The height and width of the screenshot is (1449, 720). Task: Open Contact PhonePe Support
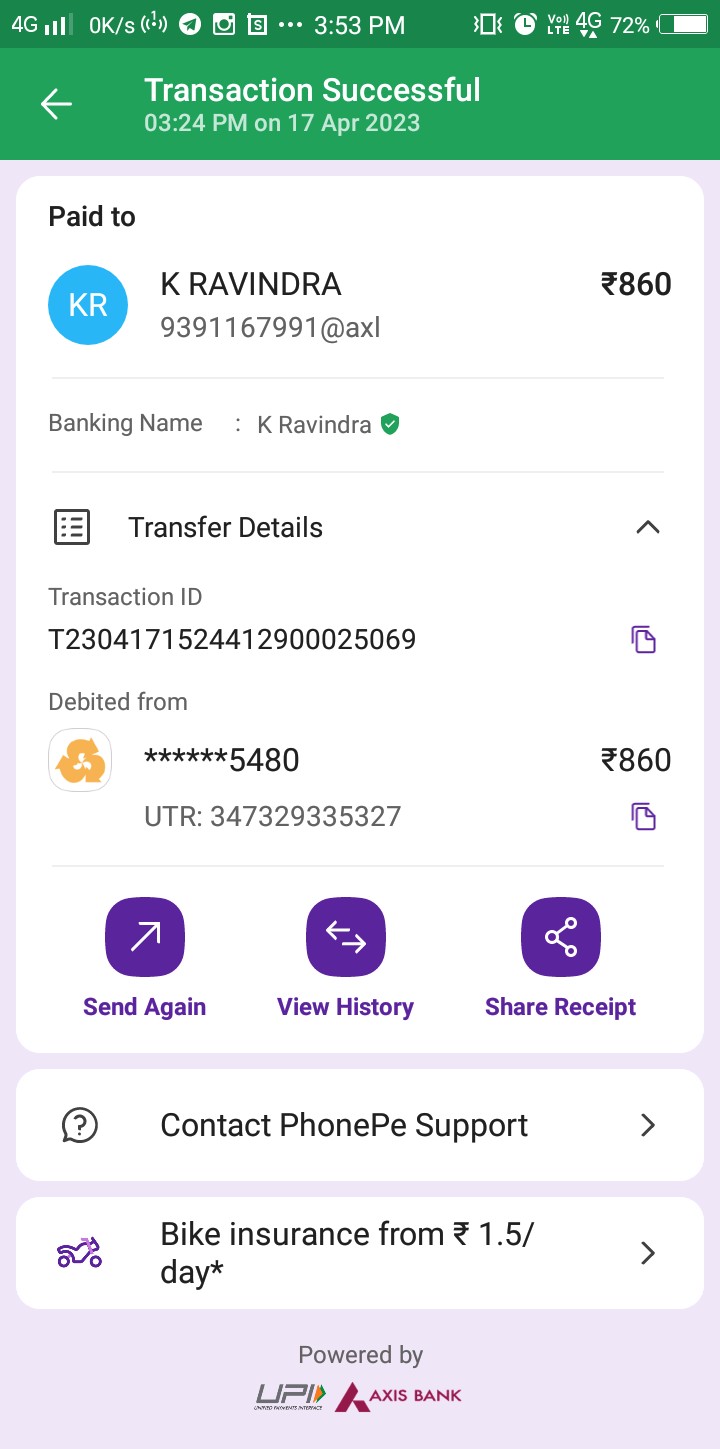point(360,1125)
